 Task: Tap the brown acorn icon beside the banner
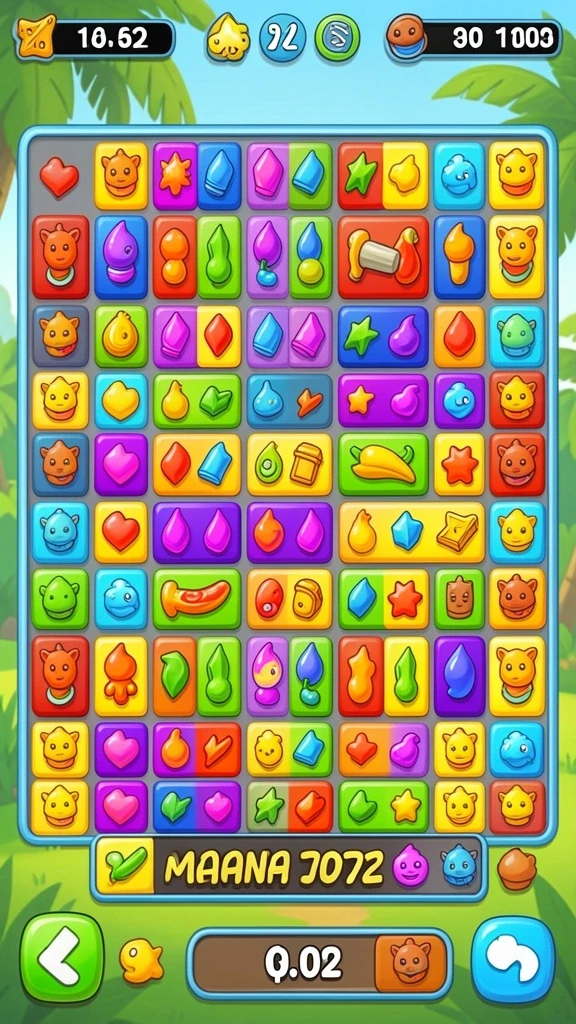point(517,869)
